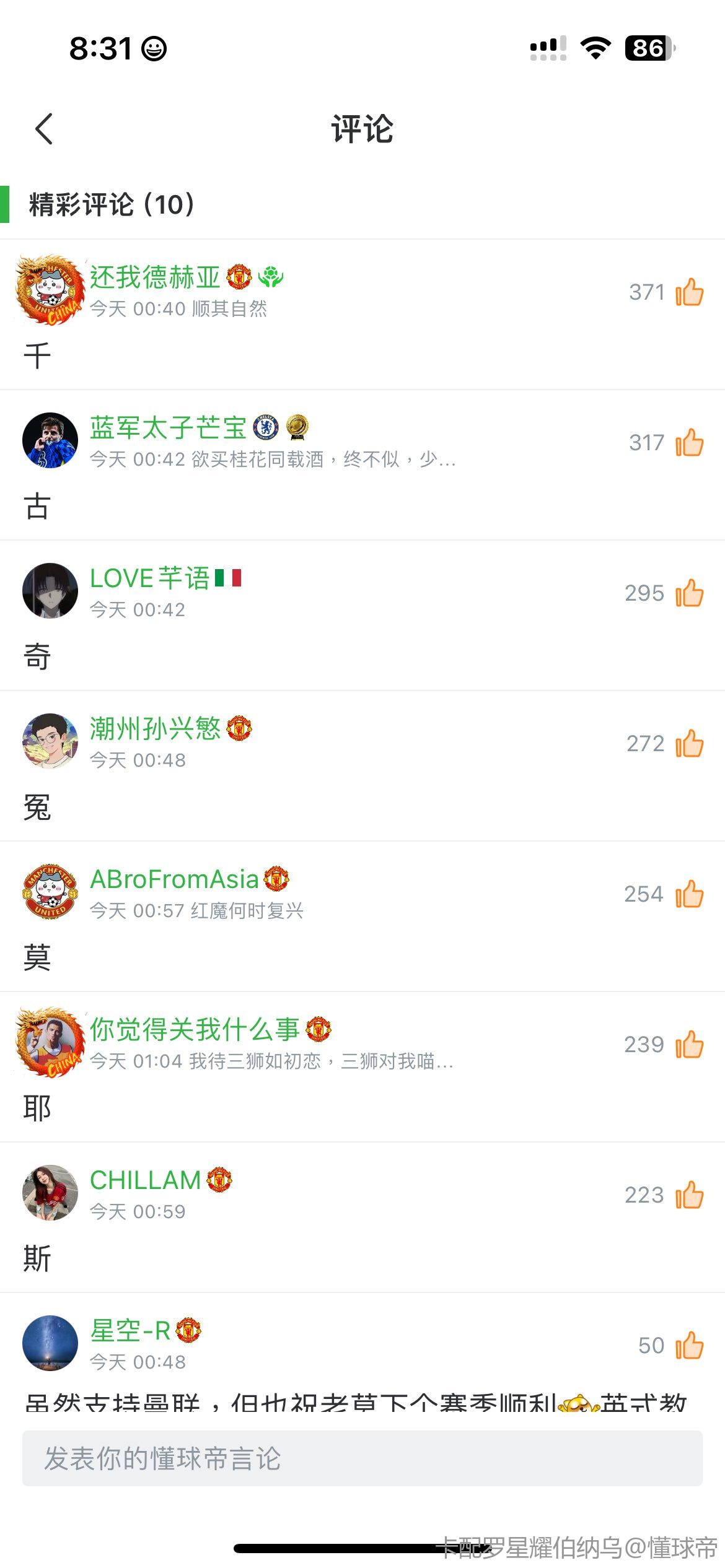Open 蓝军太子芒宝's profile via username
Image resolution: width=725 pixels, height=1568 pixels.
(x=168, y=428)
